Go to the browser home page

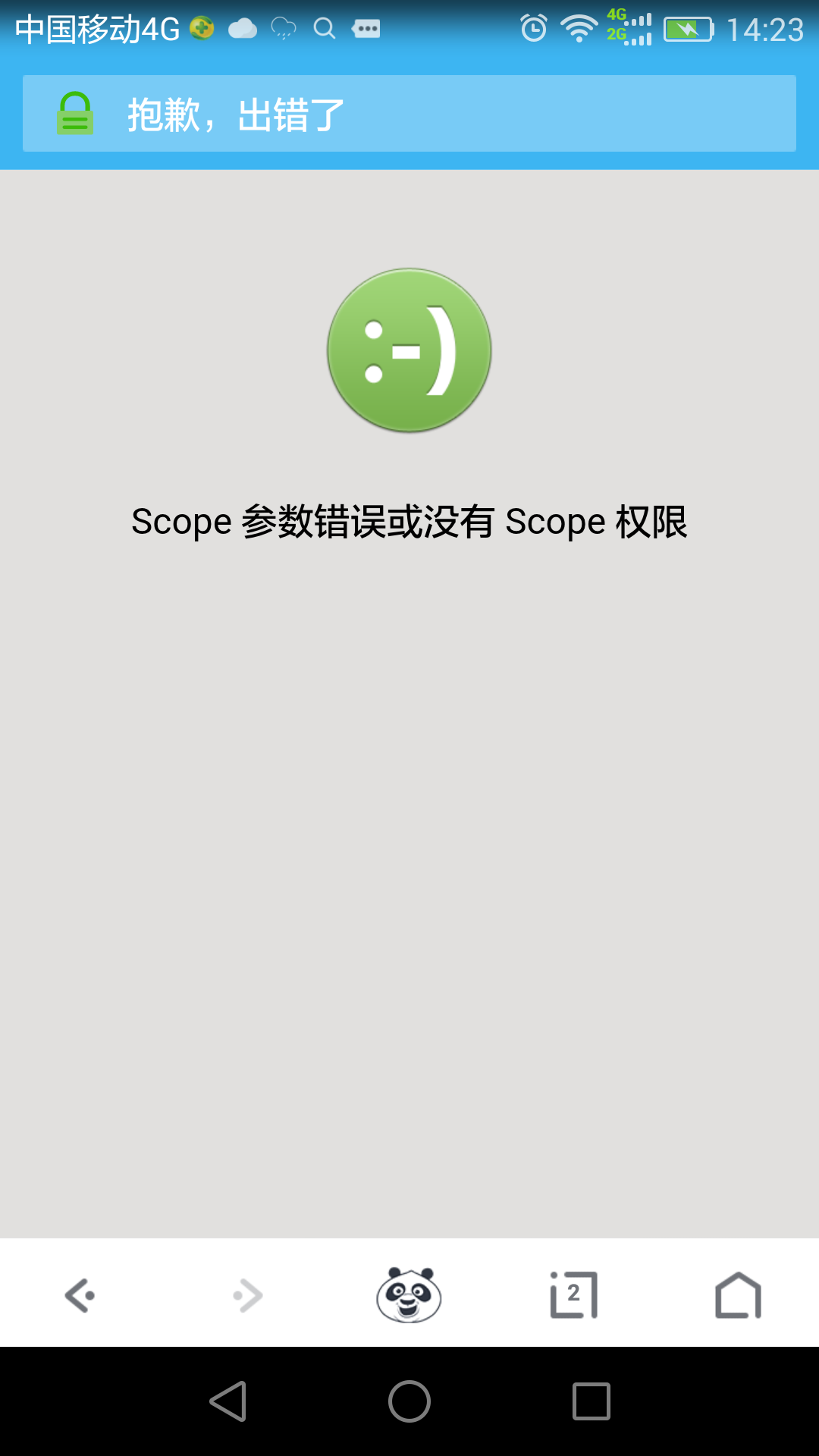[738, 1295]
